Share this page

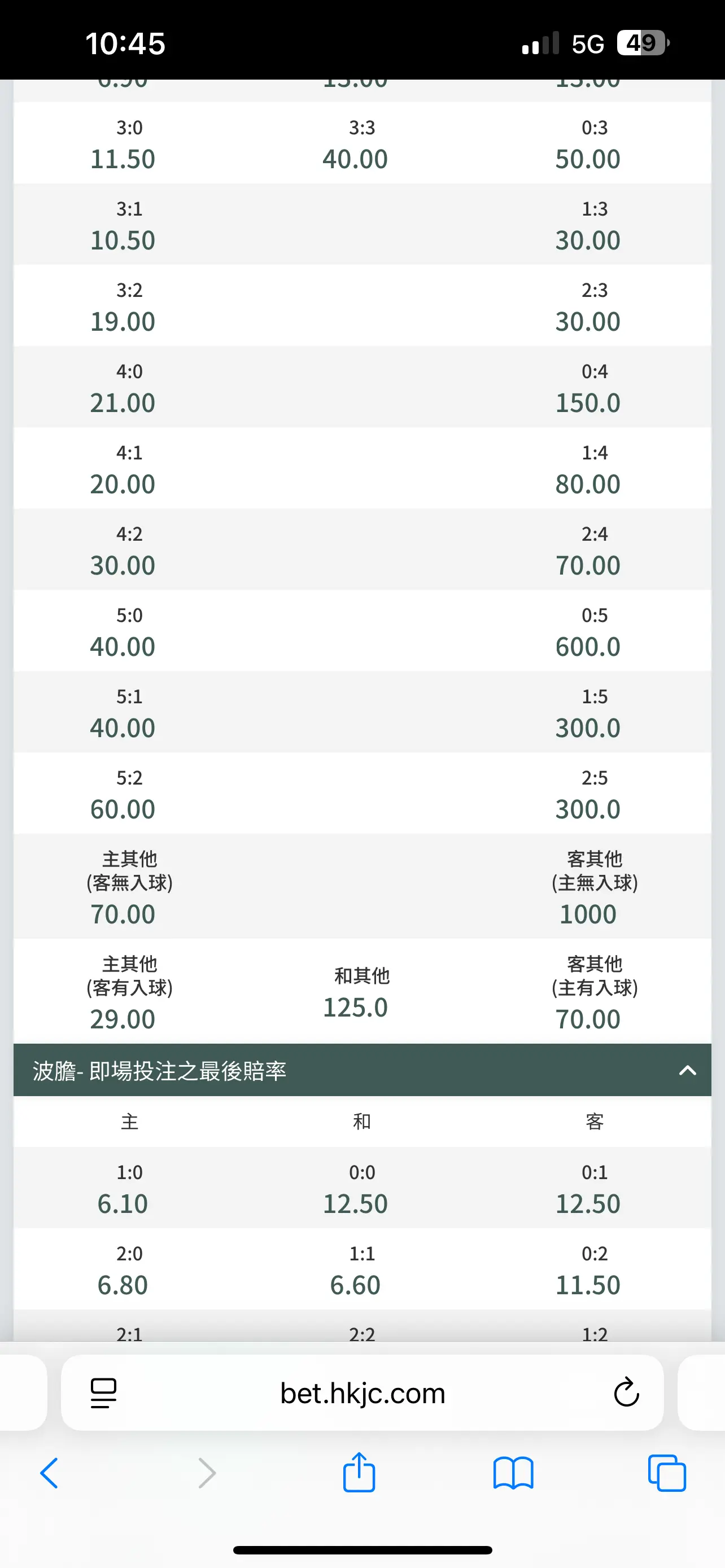click(359, 1472)
